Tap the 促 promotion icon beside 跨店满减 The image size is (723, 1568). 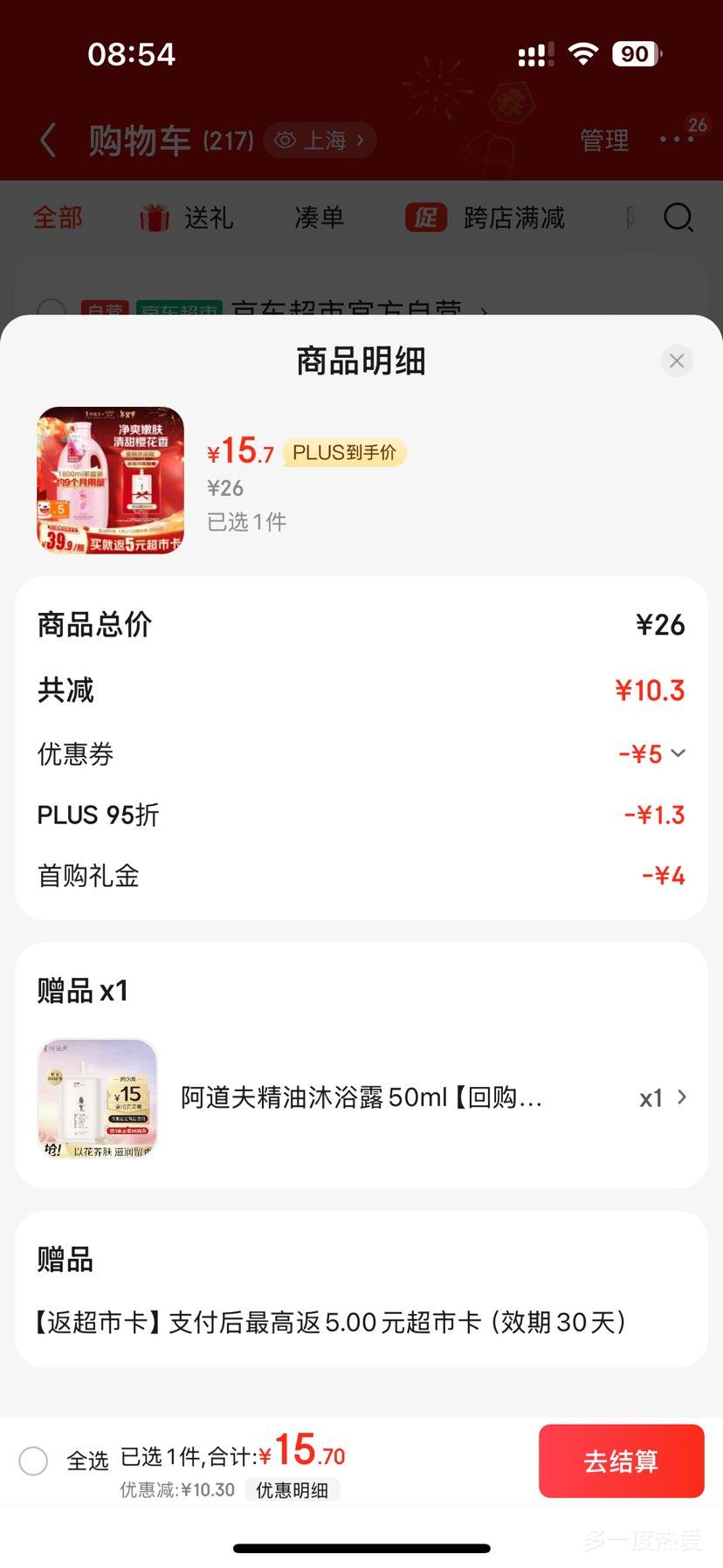click(x=425, y=218)
